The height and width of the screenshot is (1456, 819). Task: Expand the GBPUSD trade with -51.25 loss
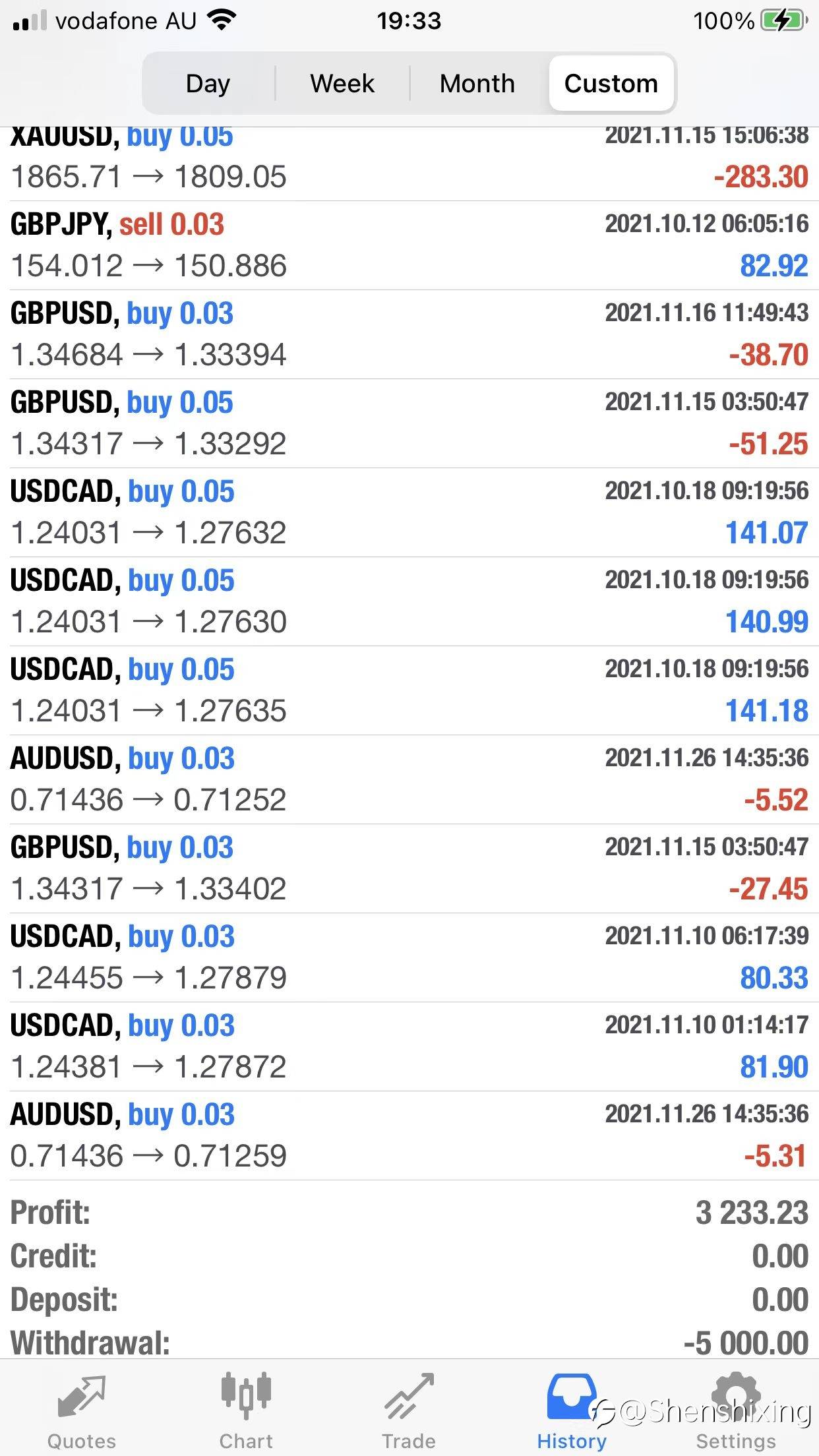(409, 423)
